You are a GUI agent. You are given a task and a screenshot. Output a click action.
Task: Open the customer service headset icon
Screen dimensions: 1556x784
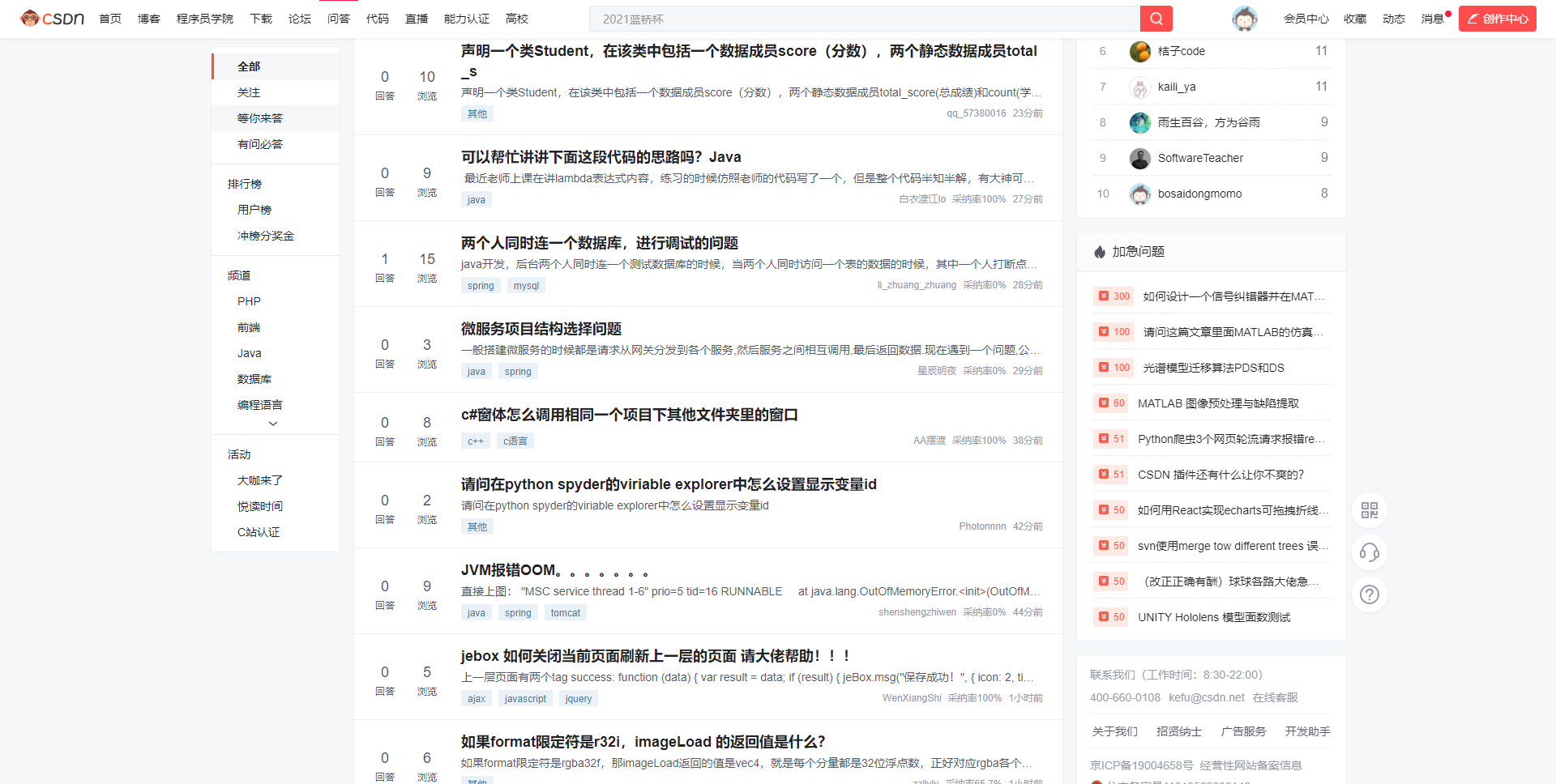click(1369, 552)
